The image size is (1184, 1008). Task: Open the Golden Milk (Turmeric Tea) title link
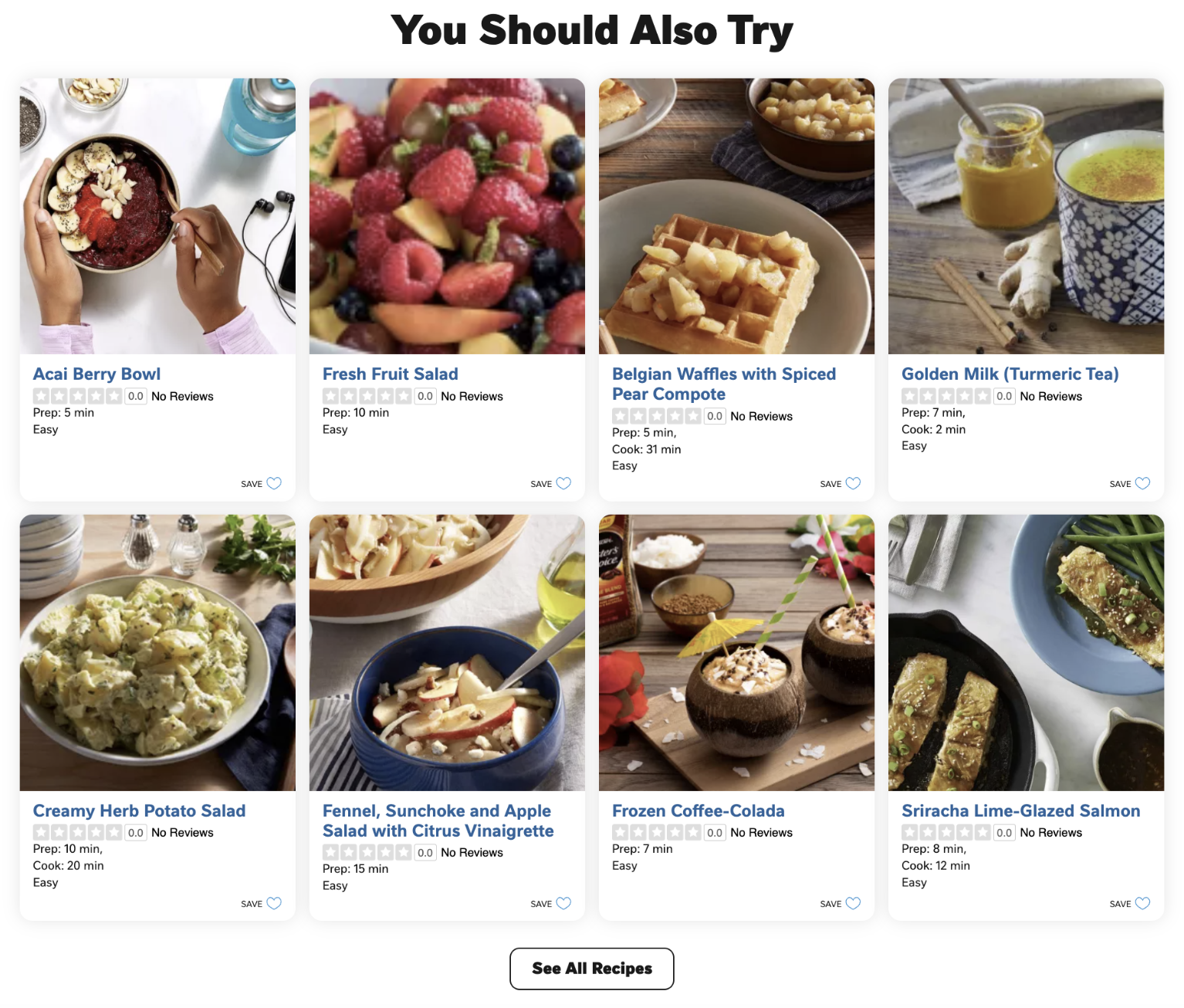[1010, 374]
